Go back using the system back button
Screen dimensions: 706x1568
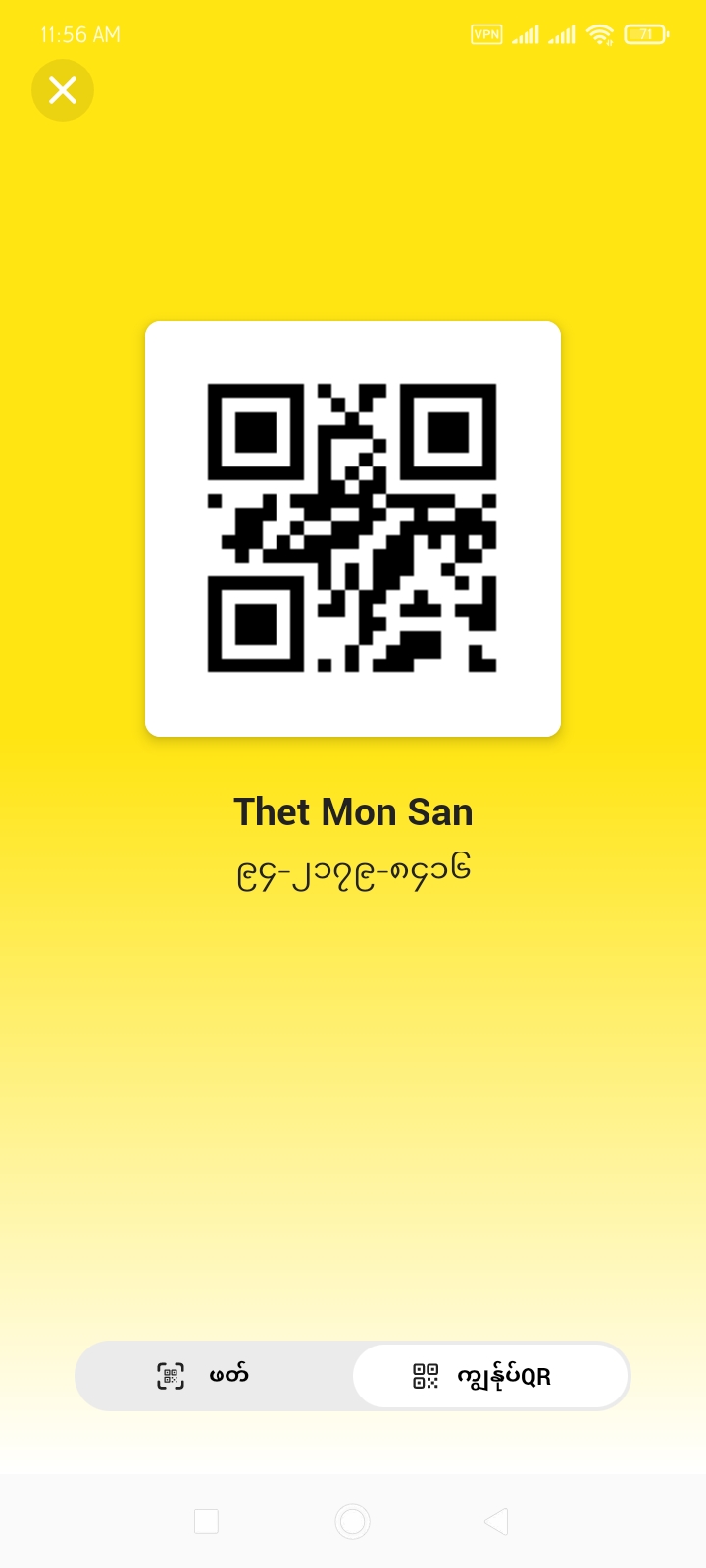[x=496, y=1521]
